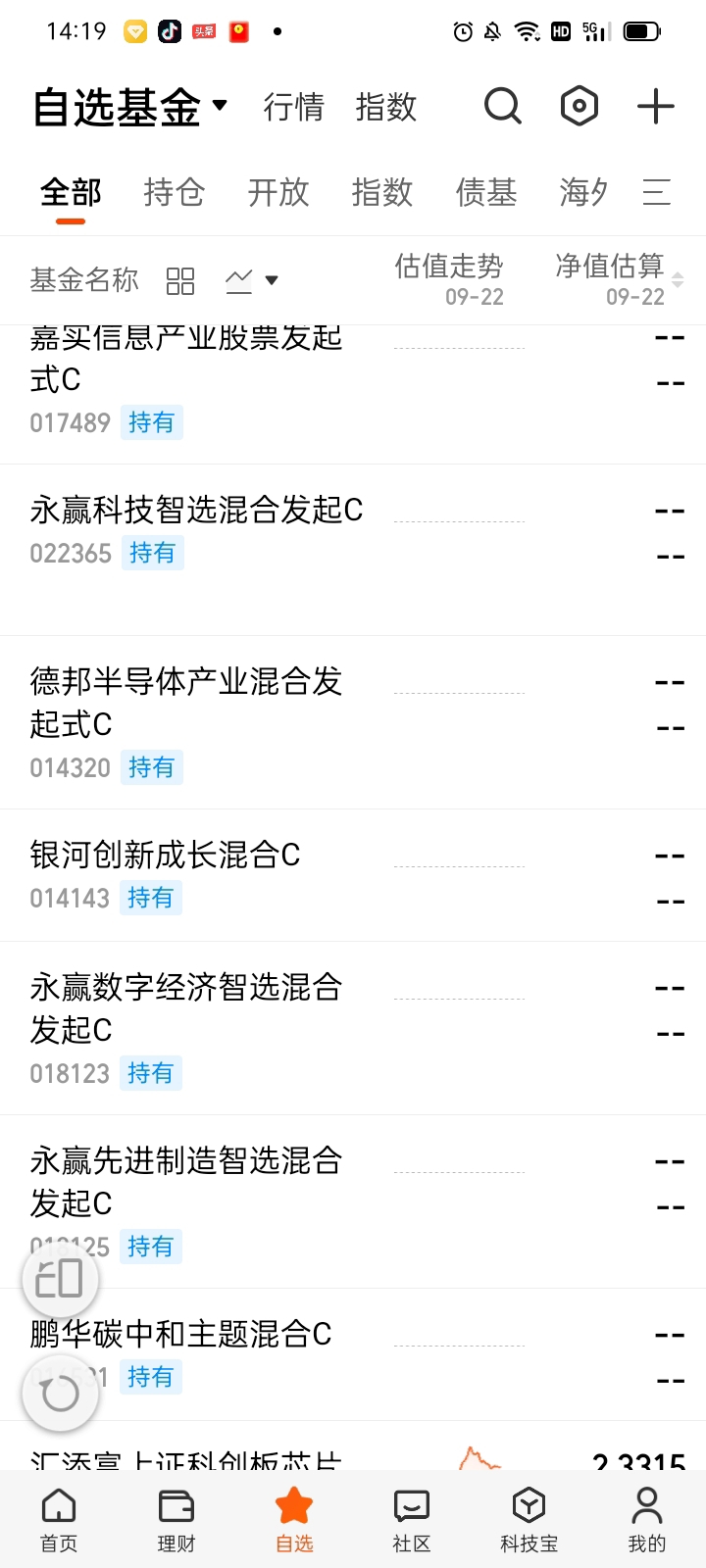Open fund 银河创新成长混合C

coord(353,875)
